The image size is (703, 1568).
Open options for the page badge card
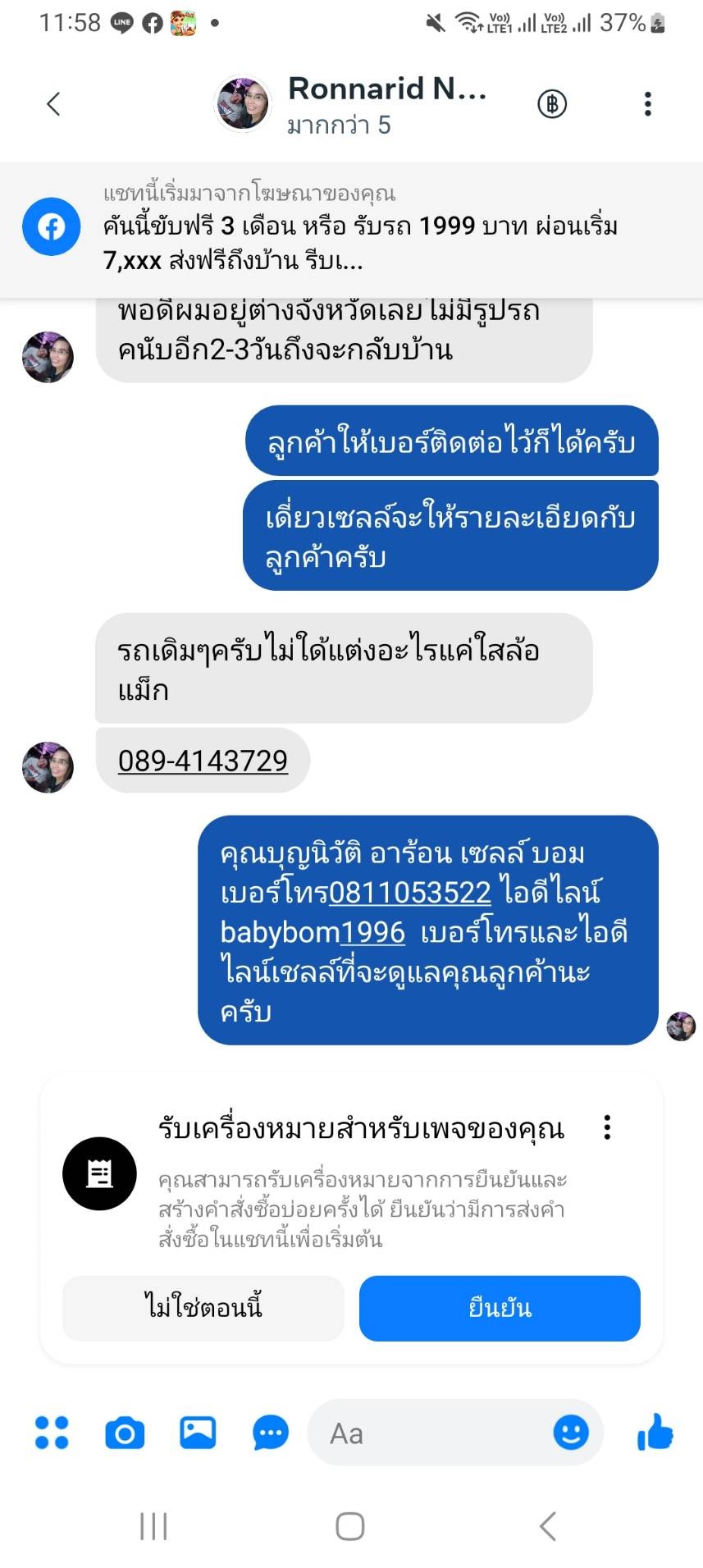point(607,1127)
